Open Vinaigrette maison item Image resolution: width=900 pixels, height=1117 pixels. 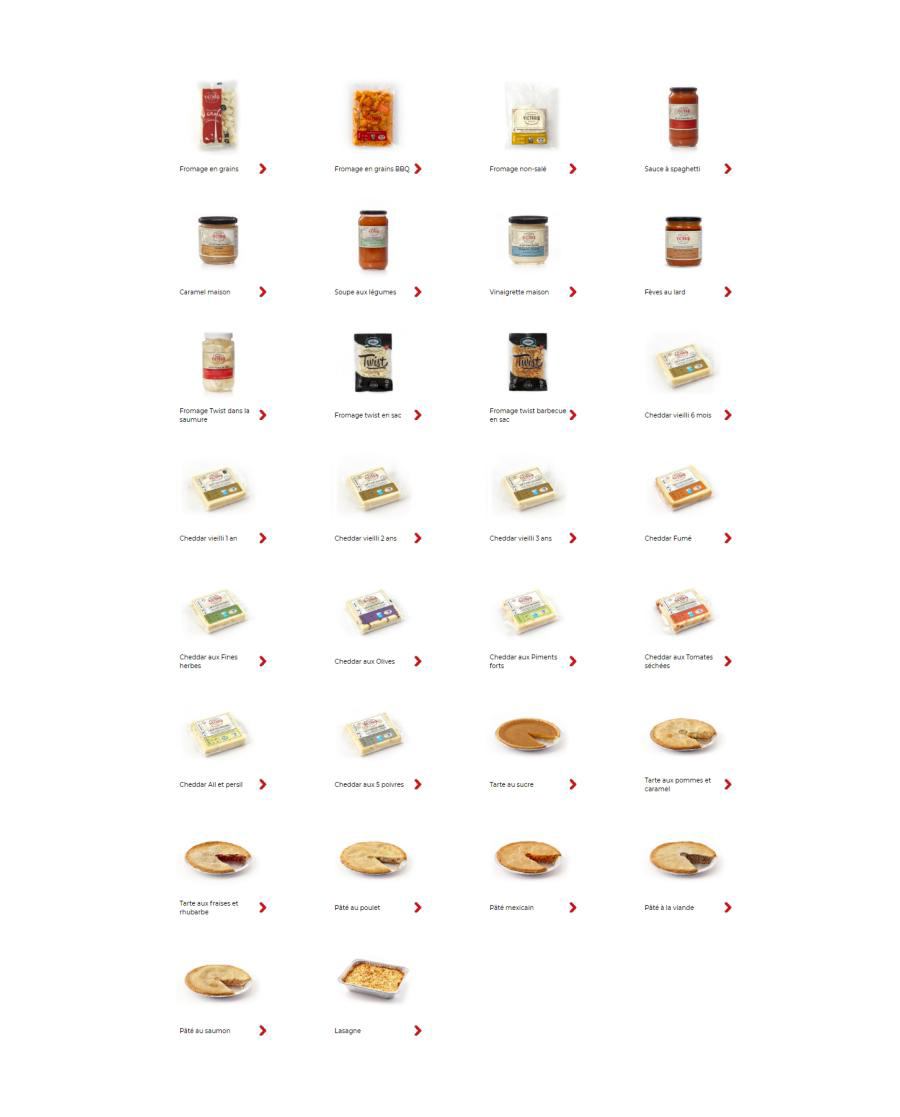(x=519, y=292)
